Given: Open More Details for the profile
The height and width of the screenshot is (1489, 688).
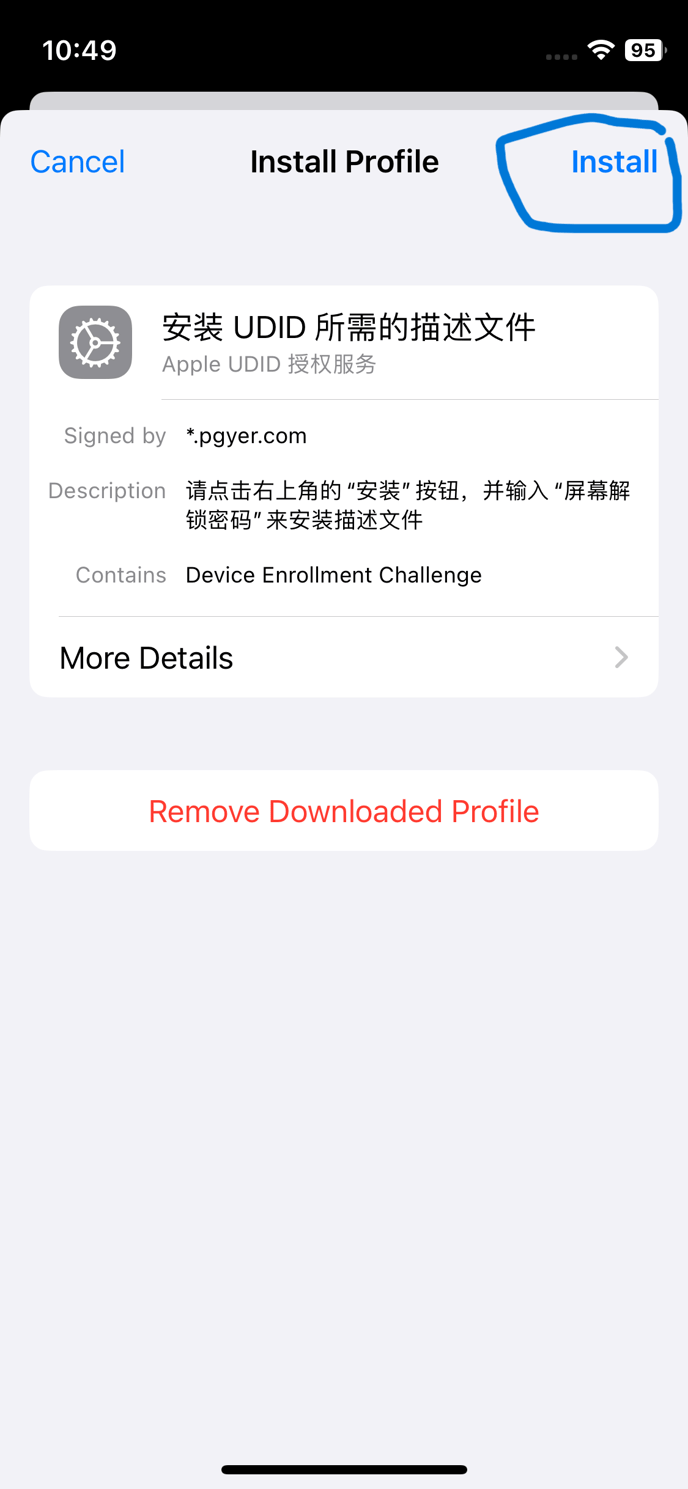Looking at the screenshot, I should (343, 658).
